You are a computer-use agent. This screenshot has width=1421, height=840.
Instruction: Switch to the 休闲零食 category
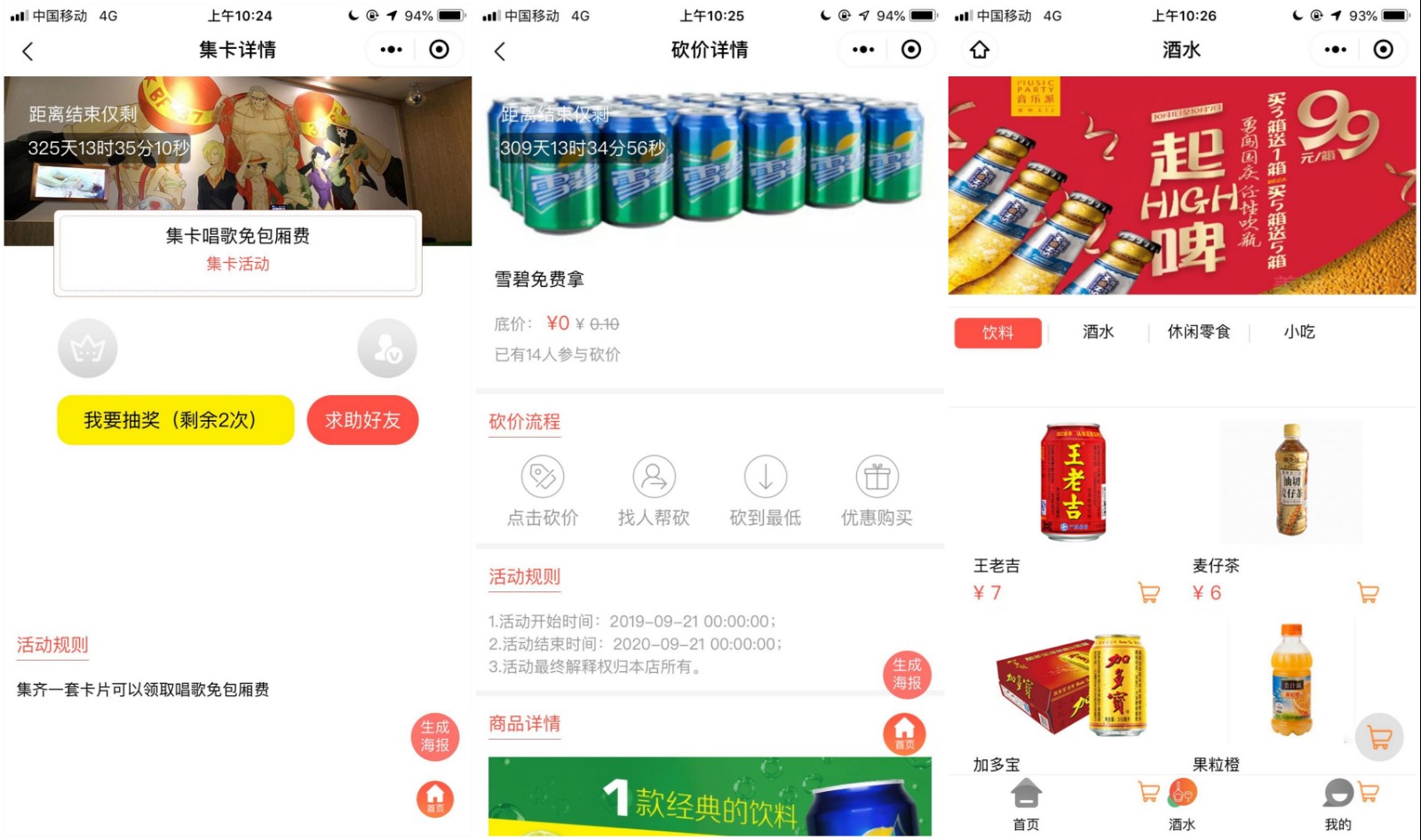click(1198, 332)
